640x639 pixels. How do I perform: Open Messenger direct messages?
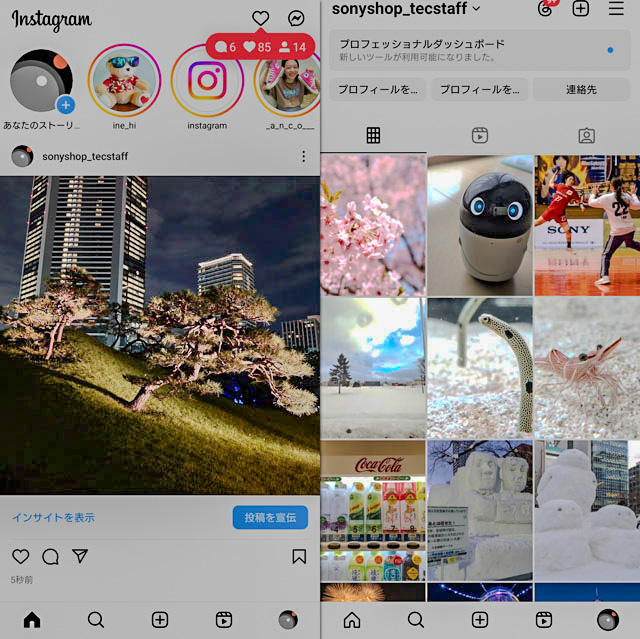coord(296,18)
